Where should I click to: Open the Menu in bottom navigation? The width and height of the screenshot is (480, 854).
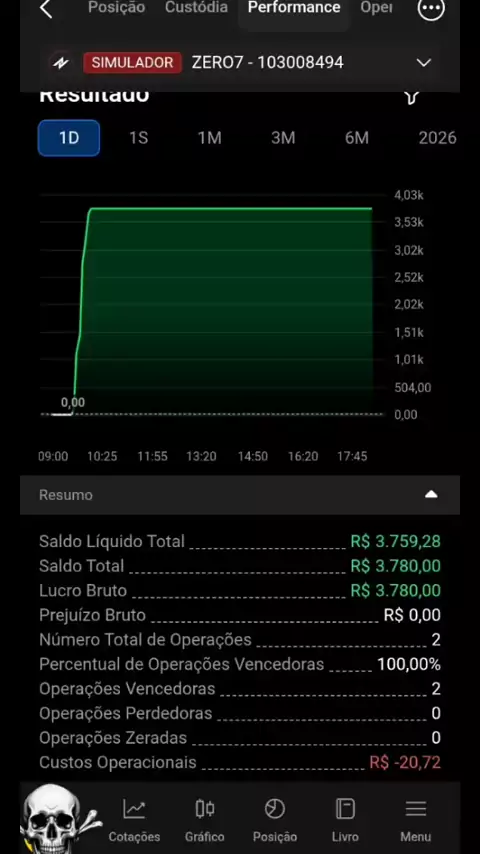416,821
